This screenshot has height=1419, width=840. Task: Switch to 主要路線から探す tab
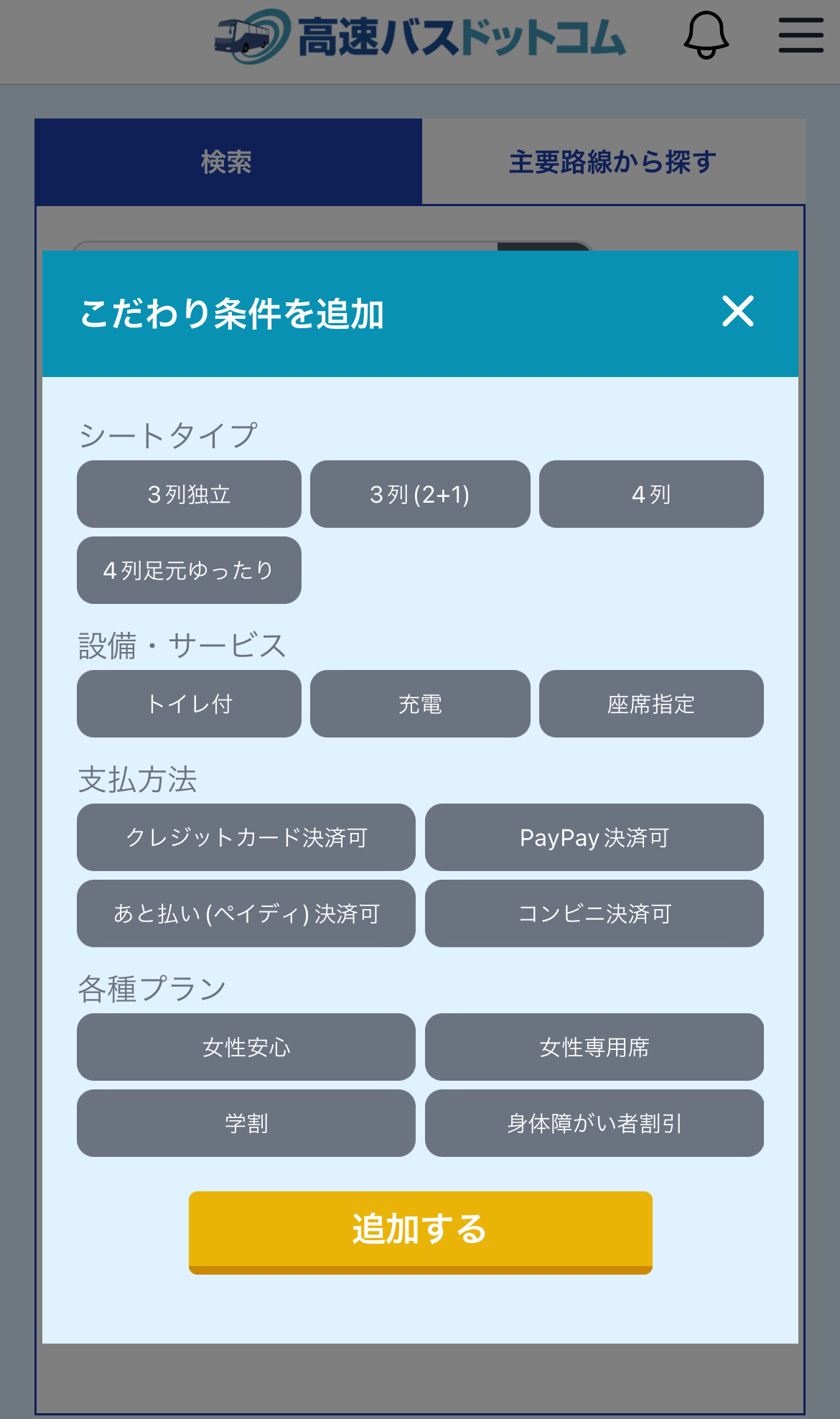(613, 162)
